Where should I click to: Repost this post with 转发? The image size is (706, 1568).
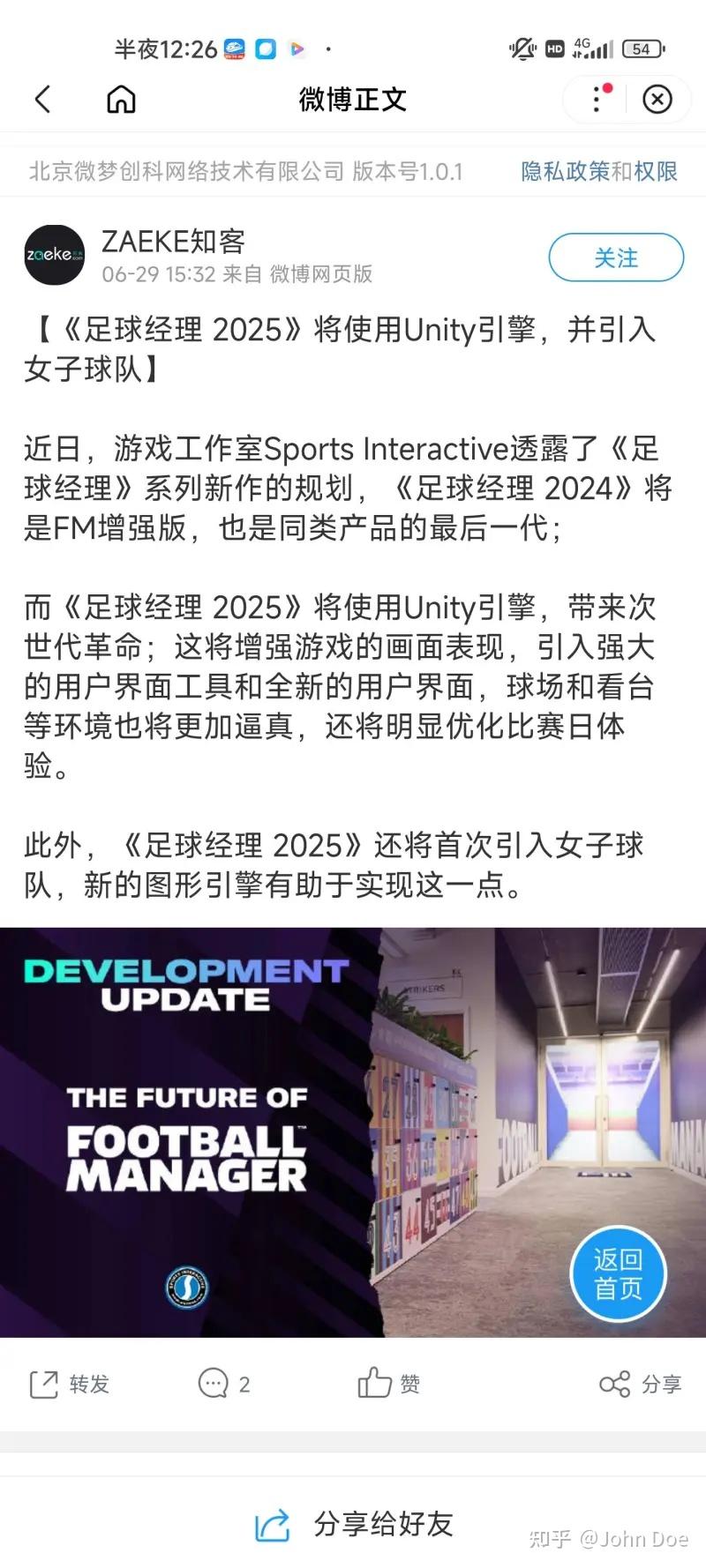click(70, 1384)
